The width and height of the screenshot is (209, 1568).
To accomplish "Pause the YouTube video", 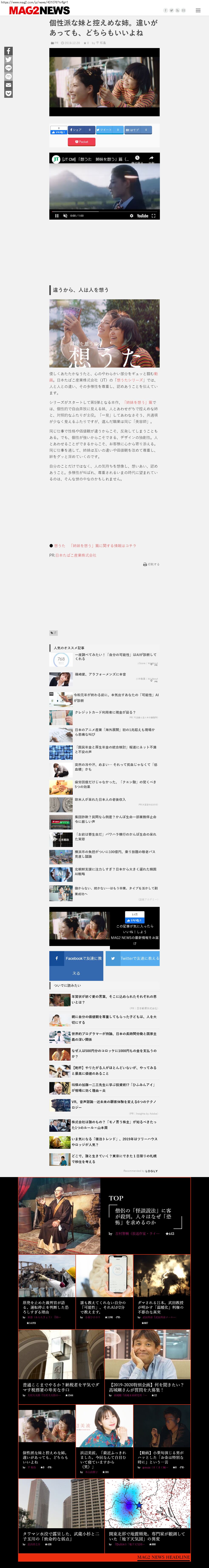I will (x=57, y=216).
